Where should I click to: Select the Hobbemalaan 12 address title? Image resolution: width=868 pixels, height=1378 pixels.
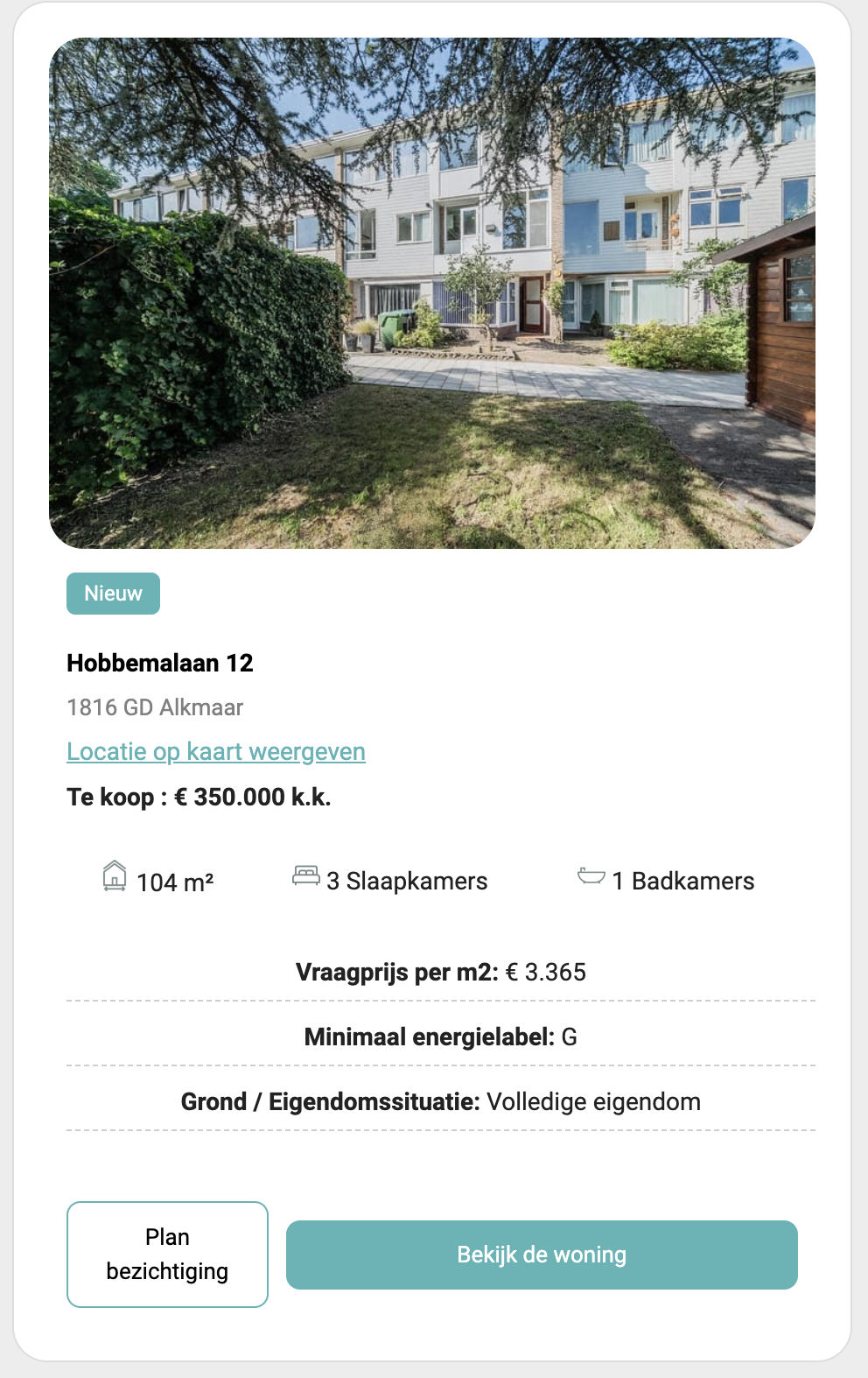click(x=159, y=664)
